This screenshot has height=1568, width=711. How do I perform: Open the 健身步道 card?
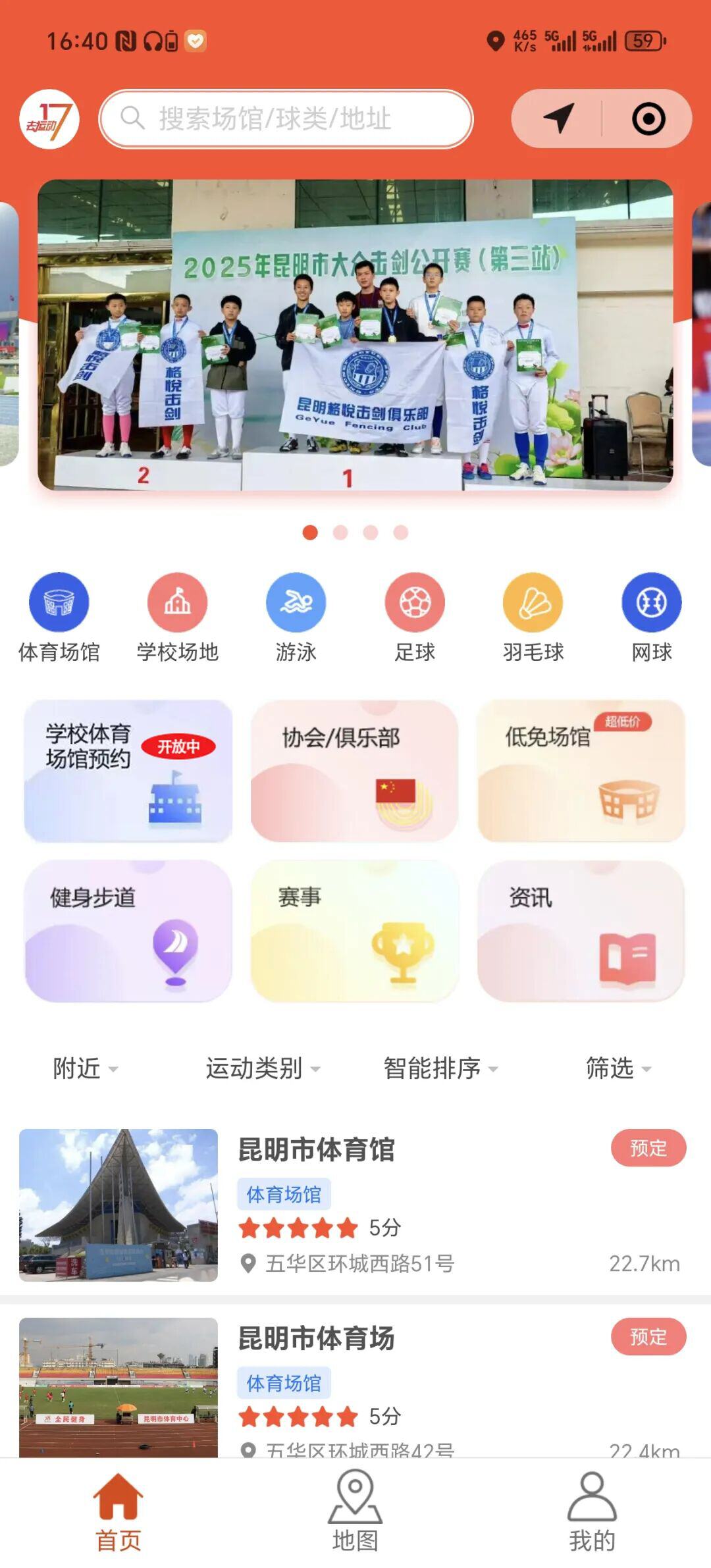click(x=128, y=931)
